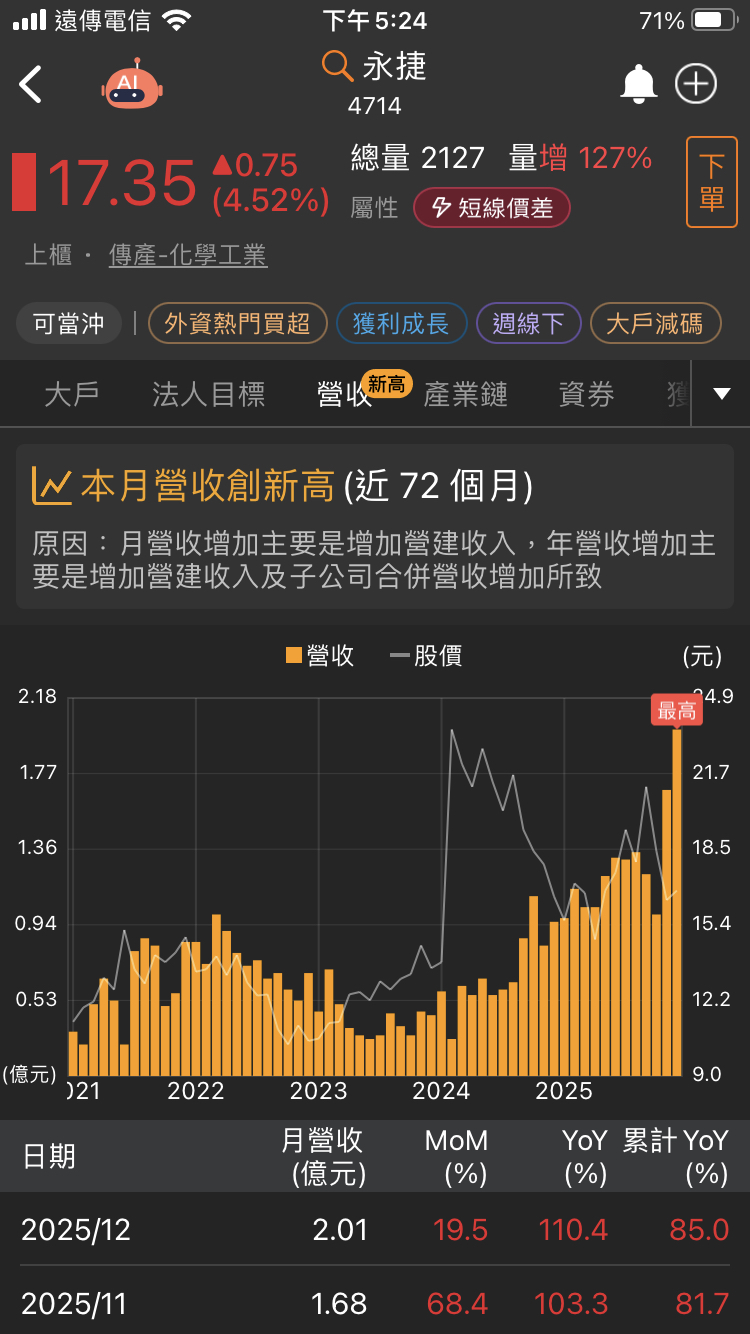Expand the tab list dropdown arrow
The height and width of the screenshot is (1334, 750).
(x=721, y=394)
